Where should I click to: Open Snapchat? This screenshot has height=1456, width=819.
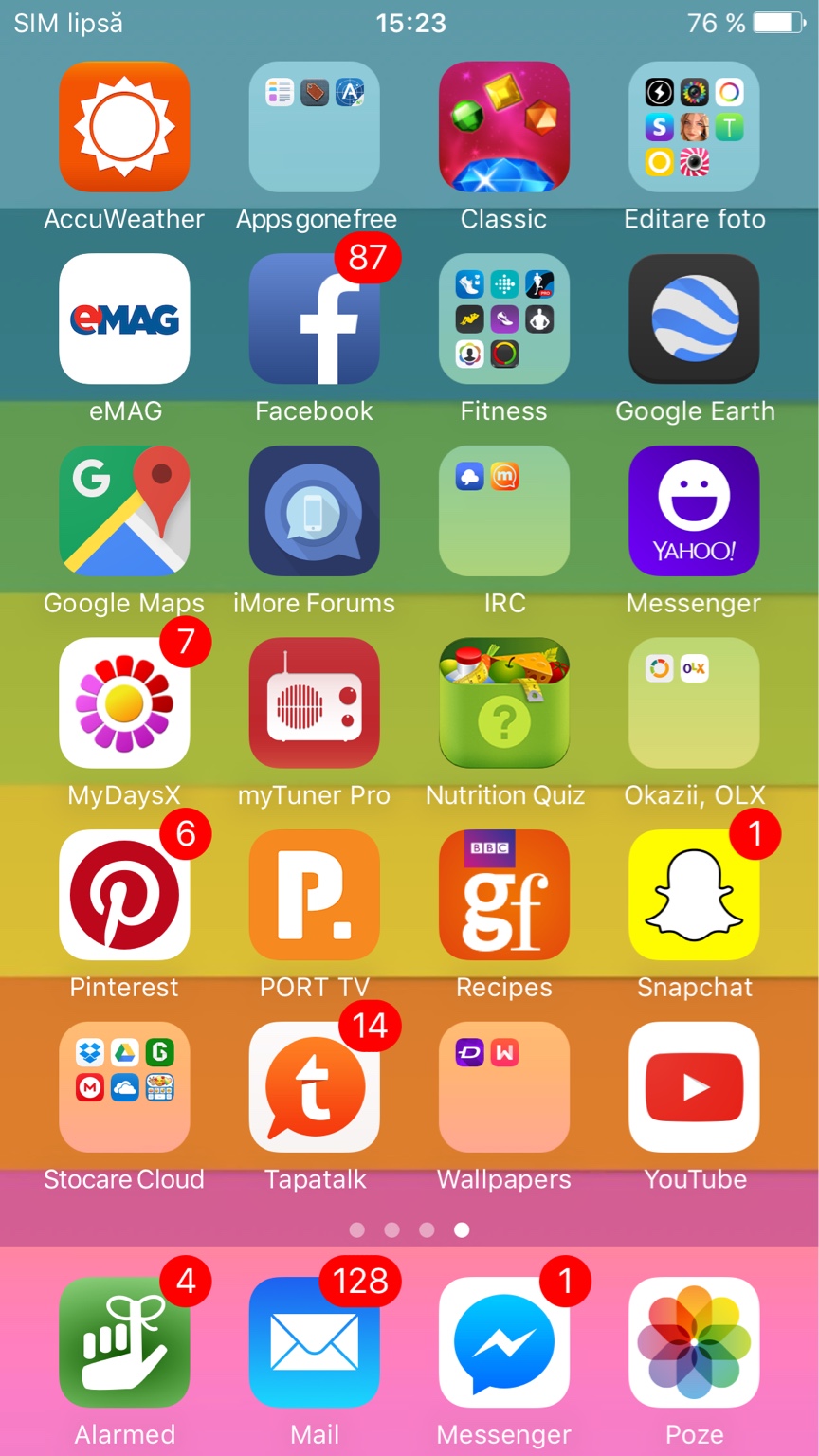coord(695,895)
